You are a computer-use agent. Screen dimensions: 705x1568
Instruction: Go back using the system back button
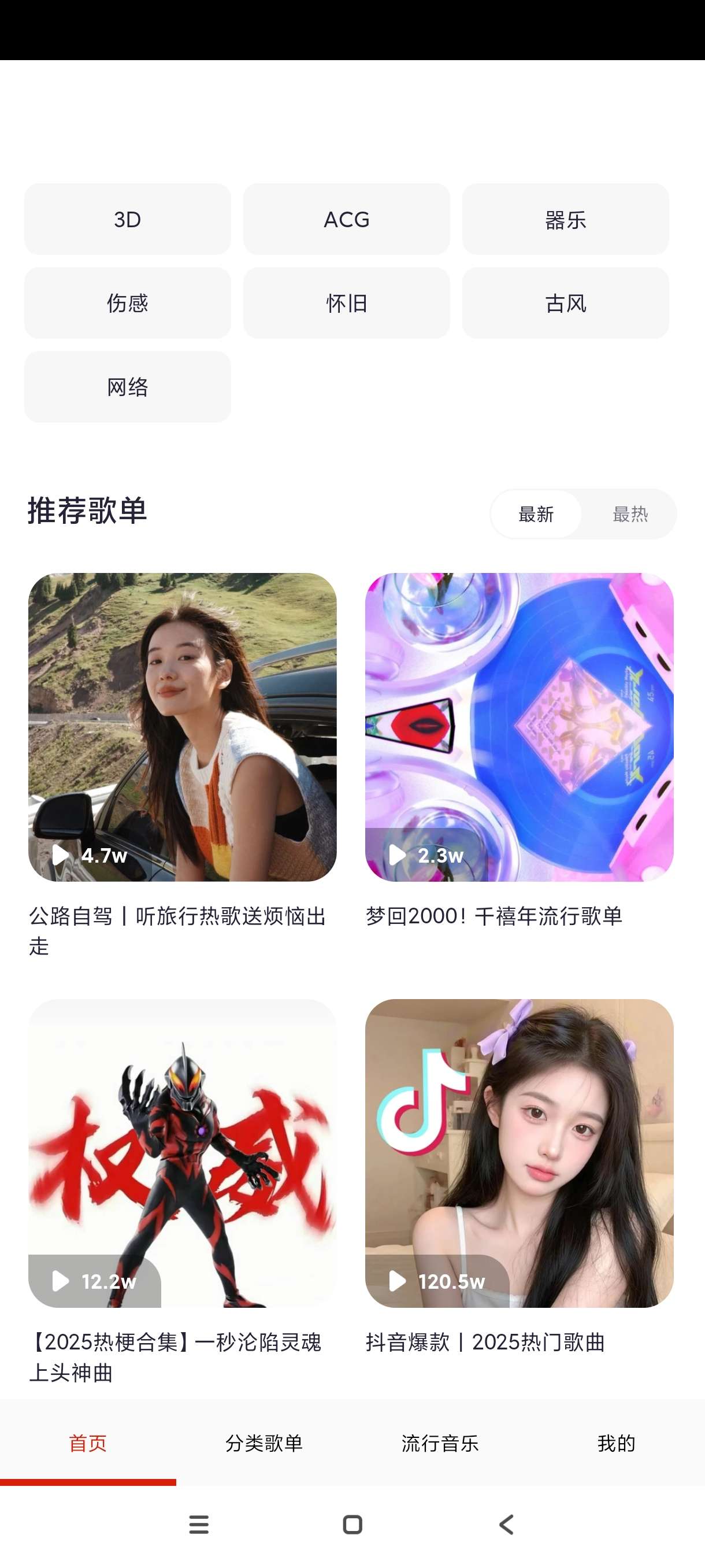coord(506,1524)
